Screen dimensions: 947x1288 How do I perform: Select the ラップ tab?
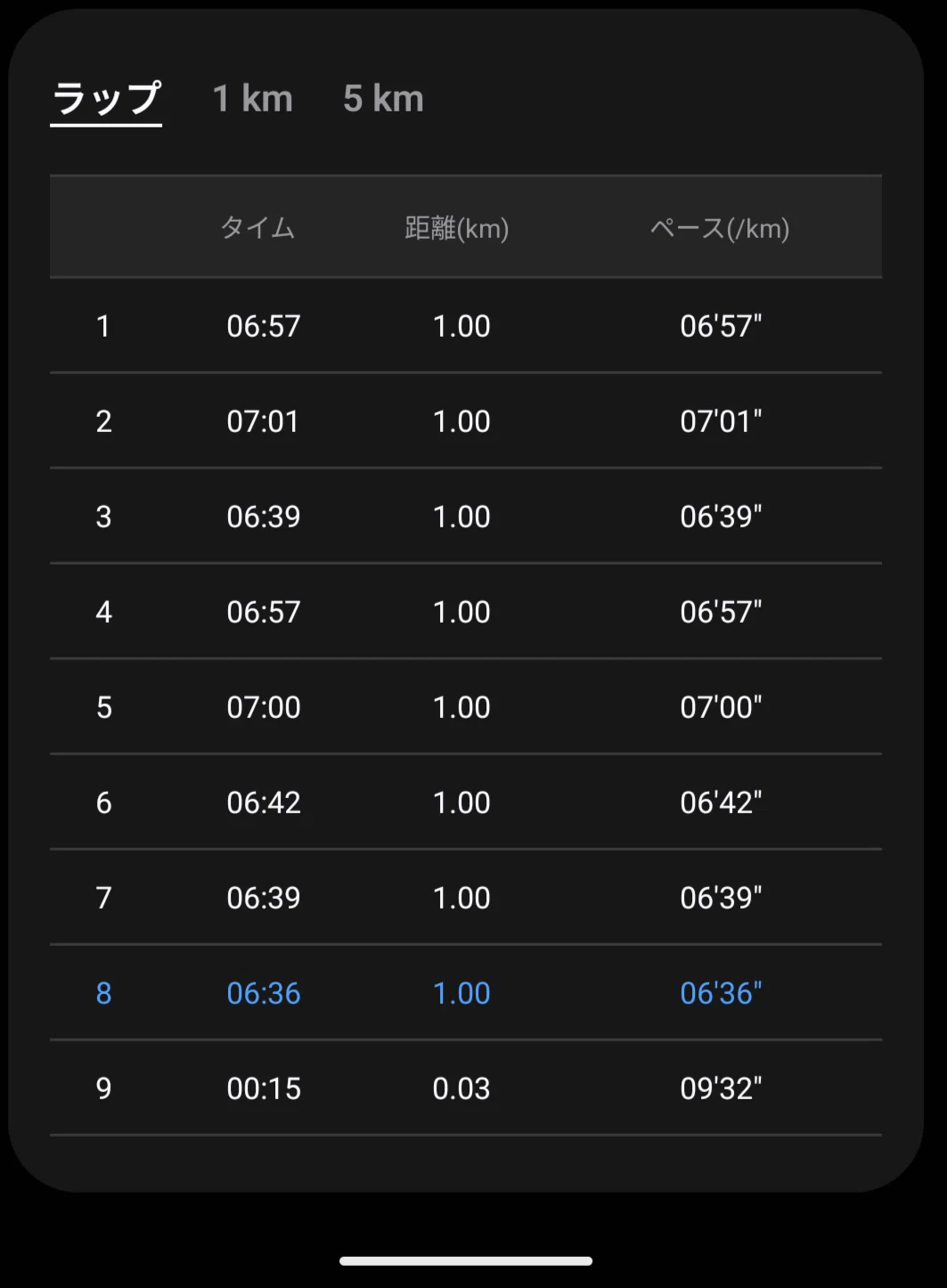(x=106, y=99)
